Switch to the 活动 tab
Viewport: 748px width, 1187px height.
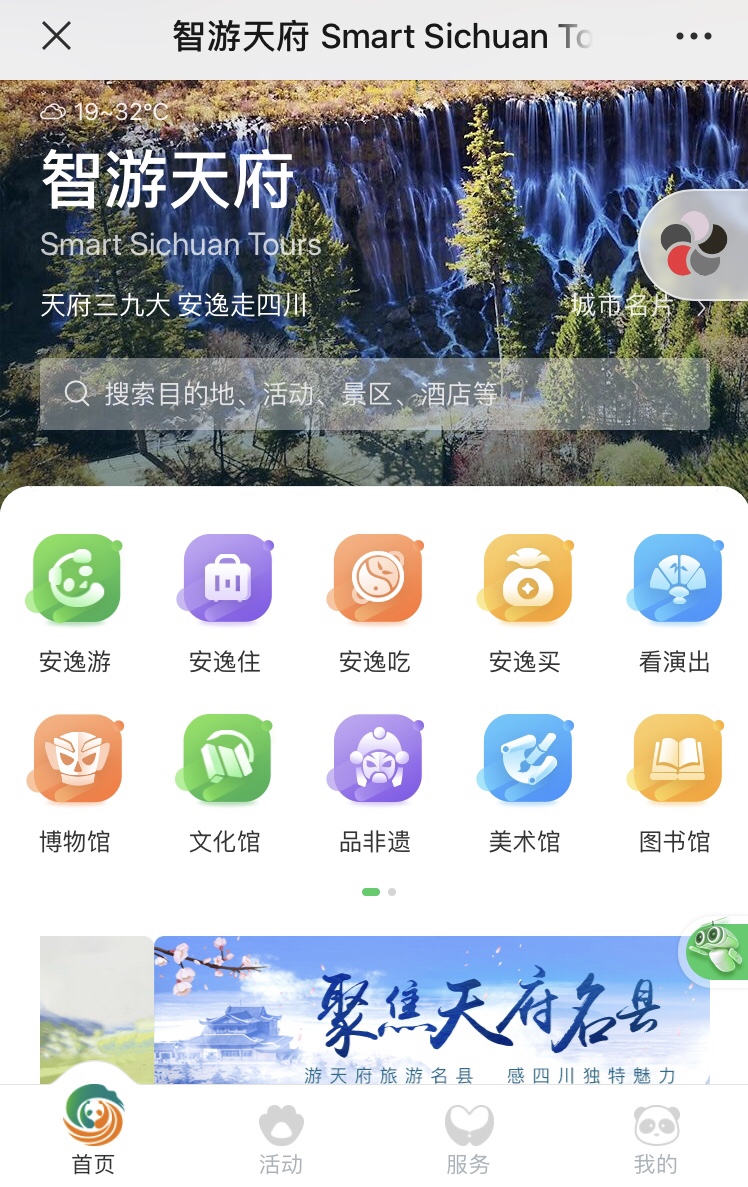pos(281,1138)
